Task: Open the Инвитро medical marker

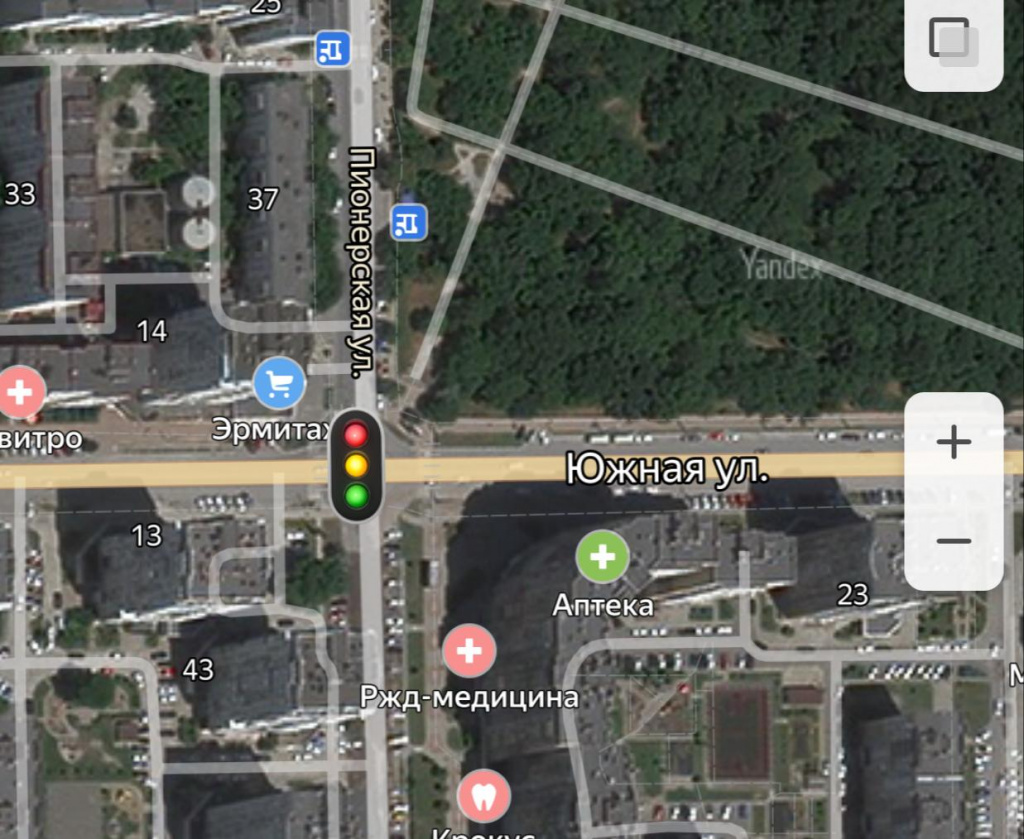Action: coord(19,393)
